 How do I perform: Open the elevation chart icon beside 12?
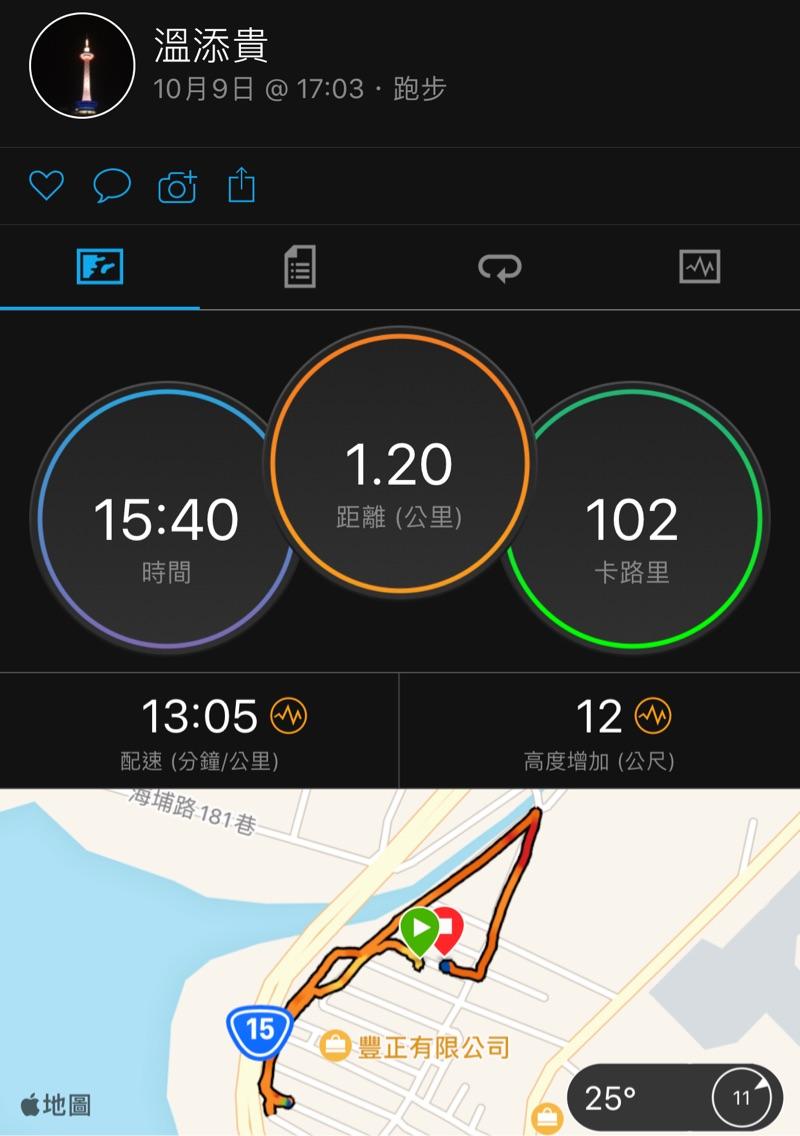[653, 716]
